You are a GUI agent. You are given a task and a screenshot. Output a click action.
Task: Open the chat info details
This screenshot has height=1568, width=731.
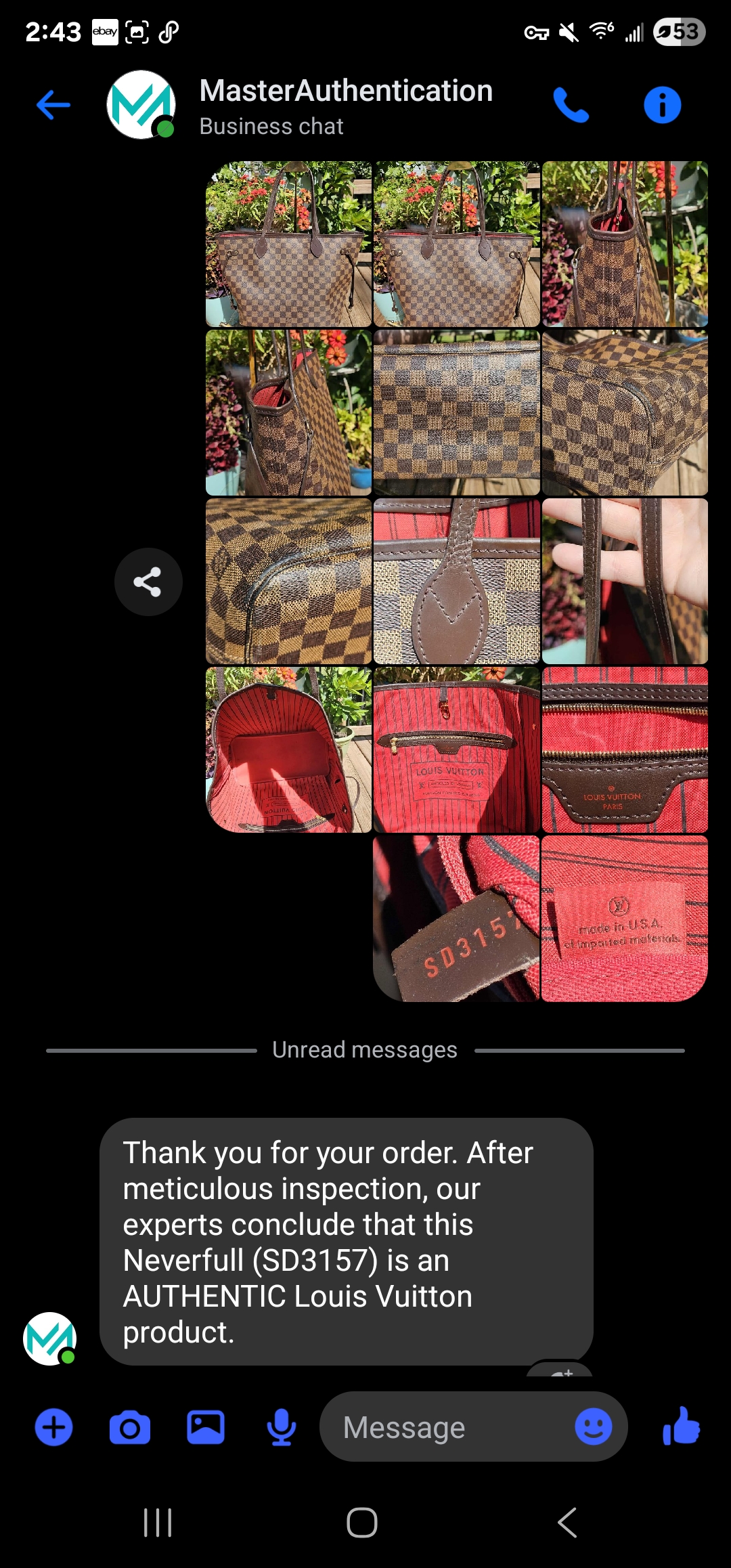tap(662, 105)
